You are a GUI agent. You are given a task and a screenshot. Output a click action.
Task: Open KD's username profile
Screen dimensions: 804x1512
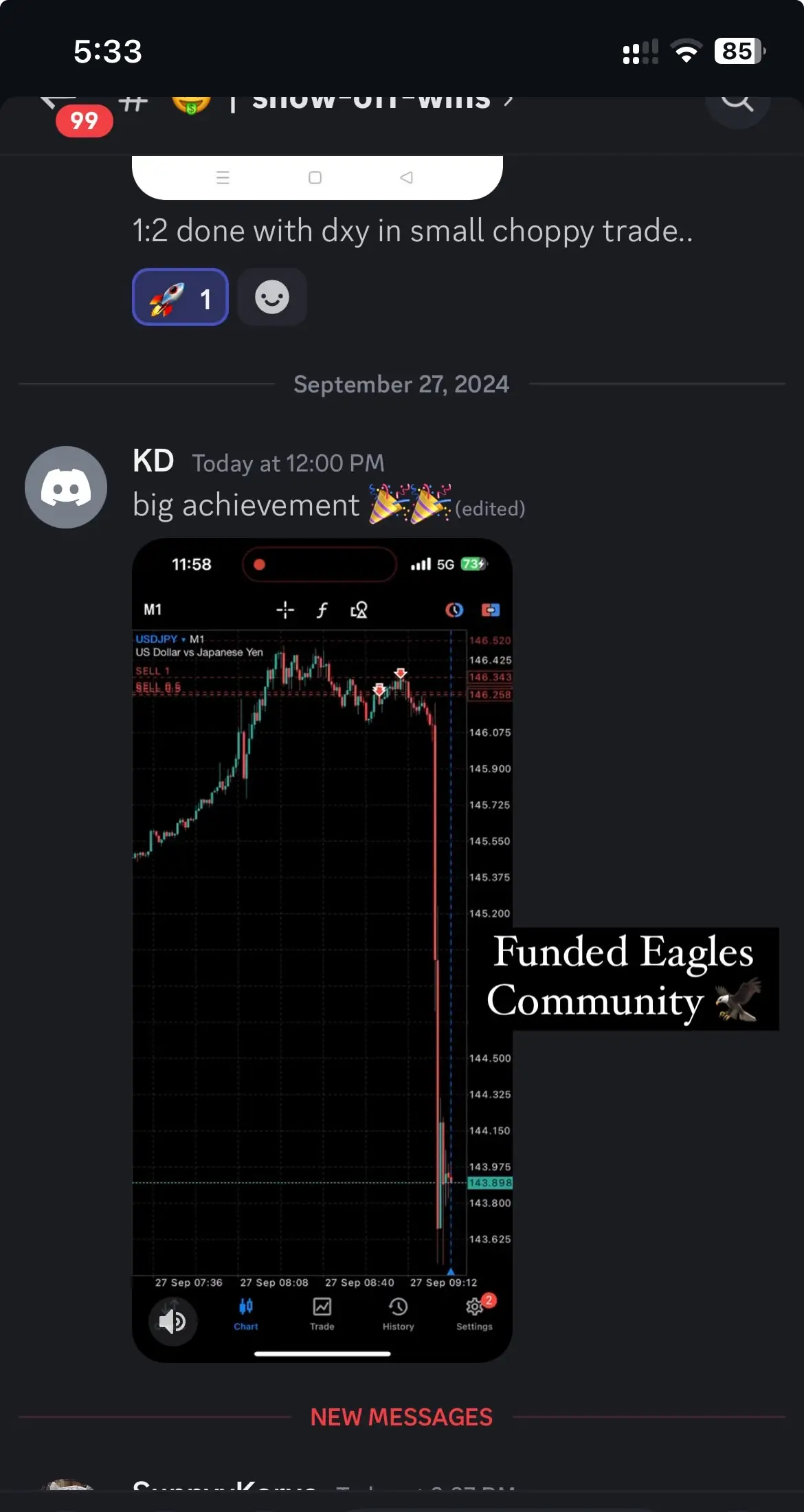tap(153, 461)
